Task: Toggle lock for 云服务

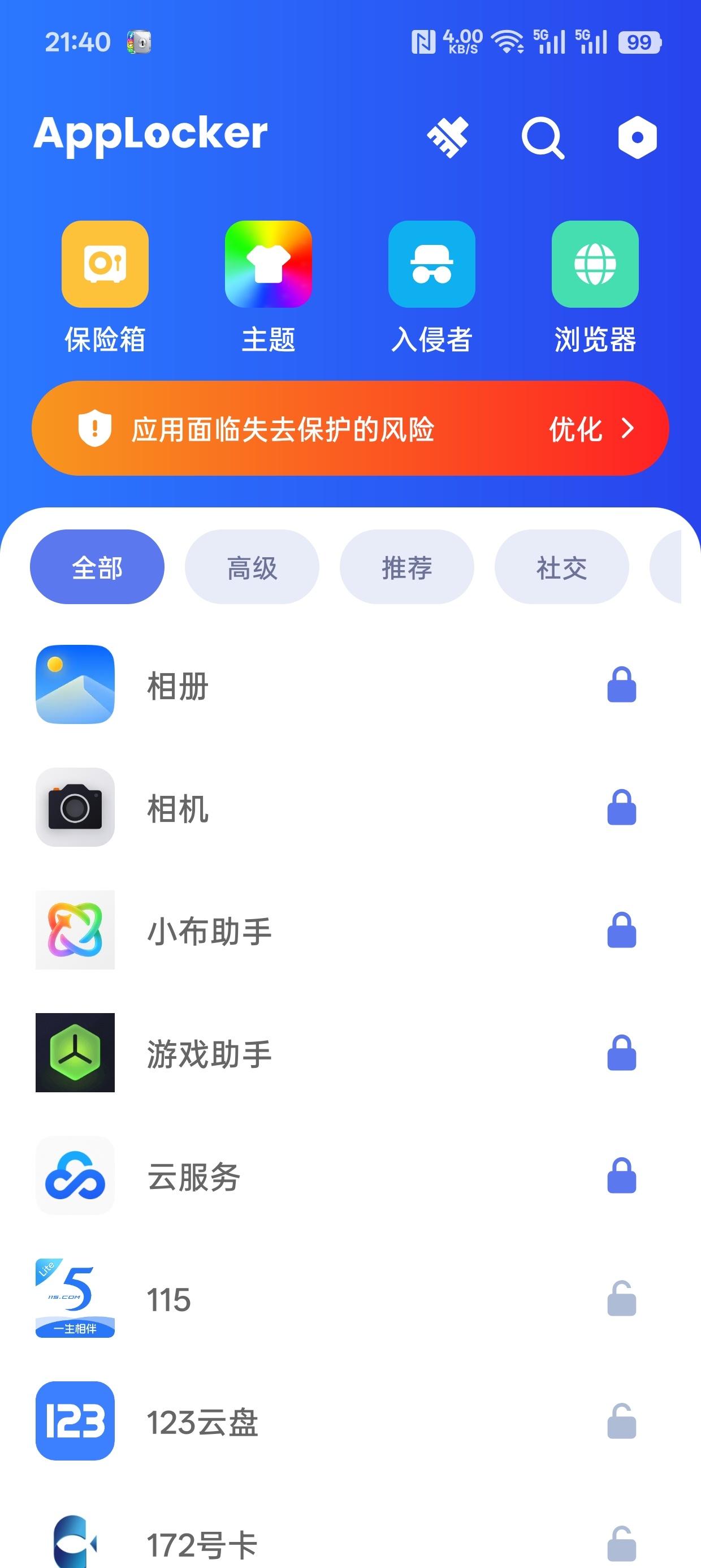Action: [x=622, y=1176]
